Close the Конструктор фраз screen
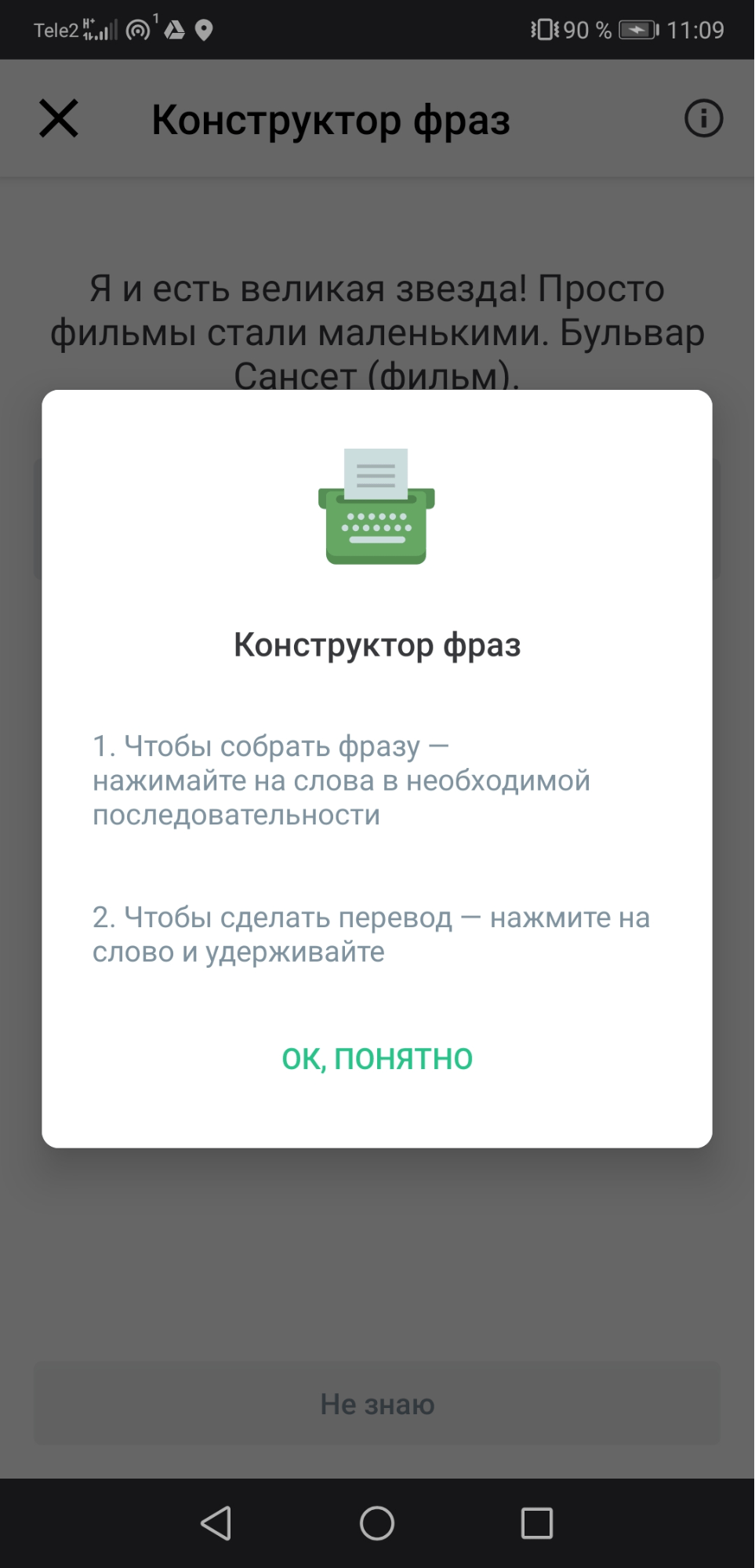Screen dimensions: 755x1568 [x=59, y=118]
